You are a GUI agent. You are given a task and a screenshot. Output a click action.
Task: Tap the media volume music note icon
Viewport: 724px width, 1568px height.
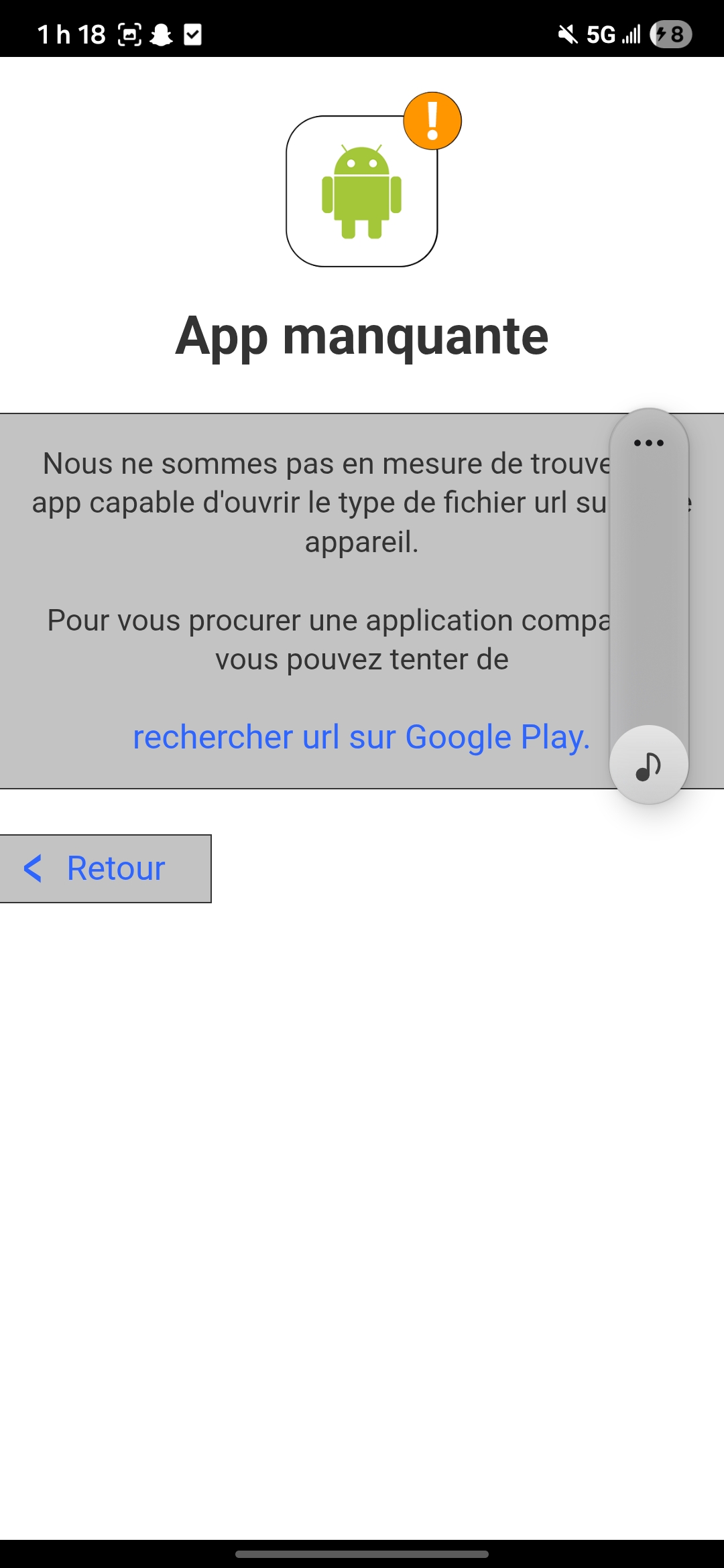pyautogui.click(x=648, y=765)
